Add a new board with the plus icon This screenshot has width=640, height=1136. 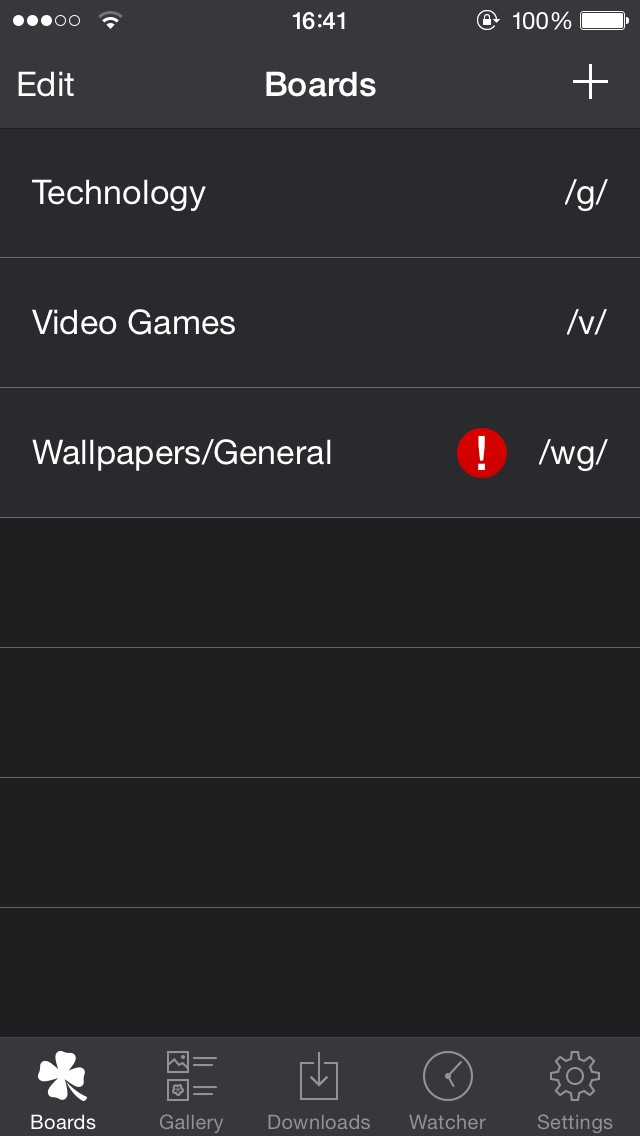pyautogui.click(x=590, y=82)
